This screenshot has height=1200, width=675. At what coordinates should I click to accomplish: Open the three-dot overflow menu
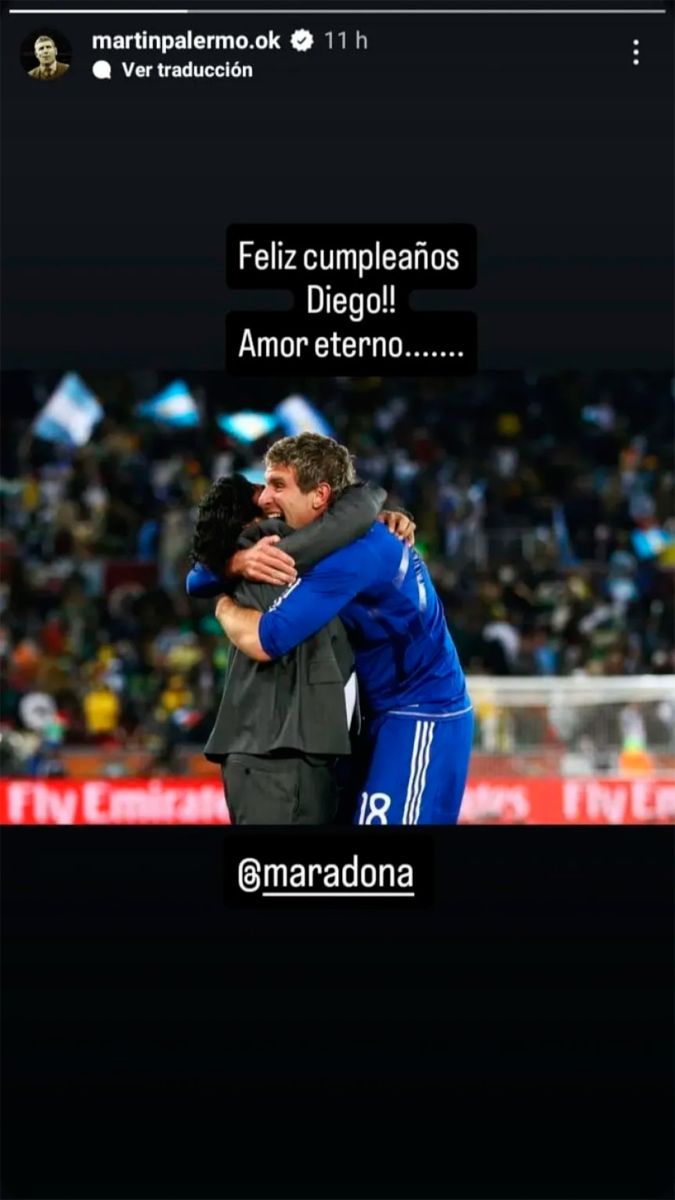[x=635, y=53]
